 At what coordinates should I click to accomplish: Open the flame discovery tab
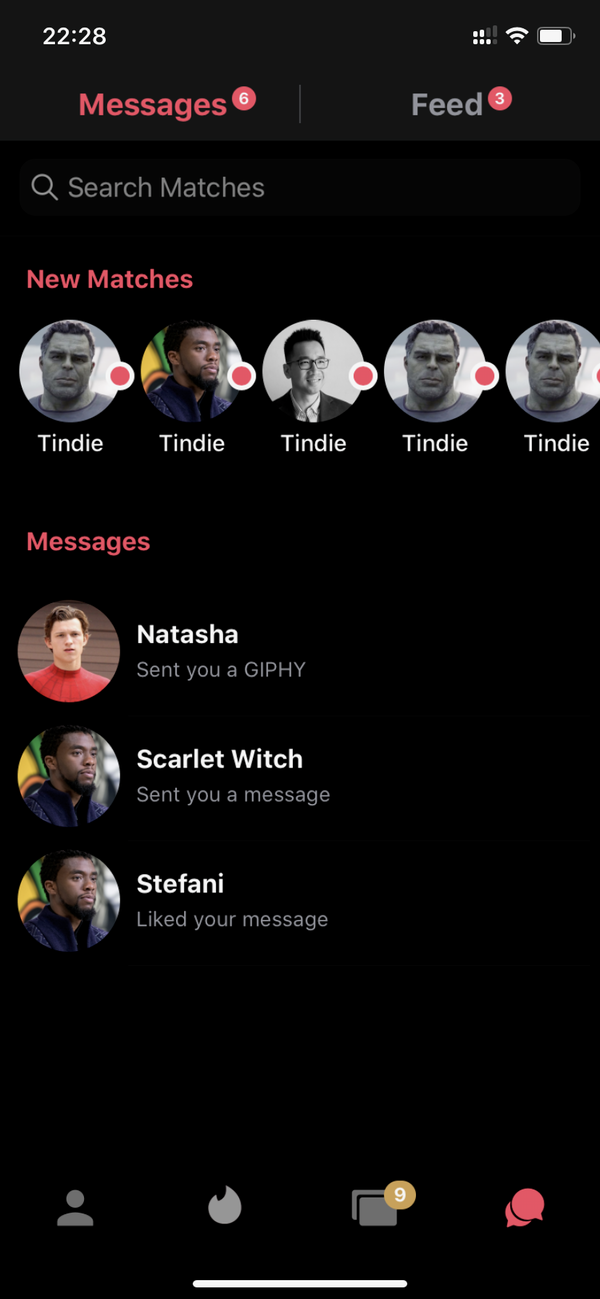(x=225, y=1207)
